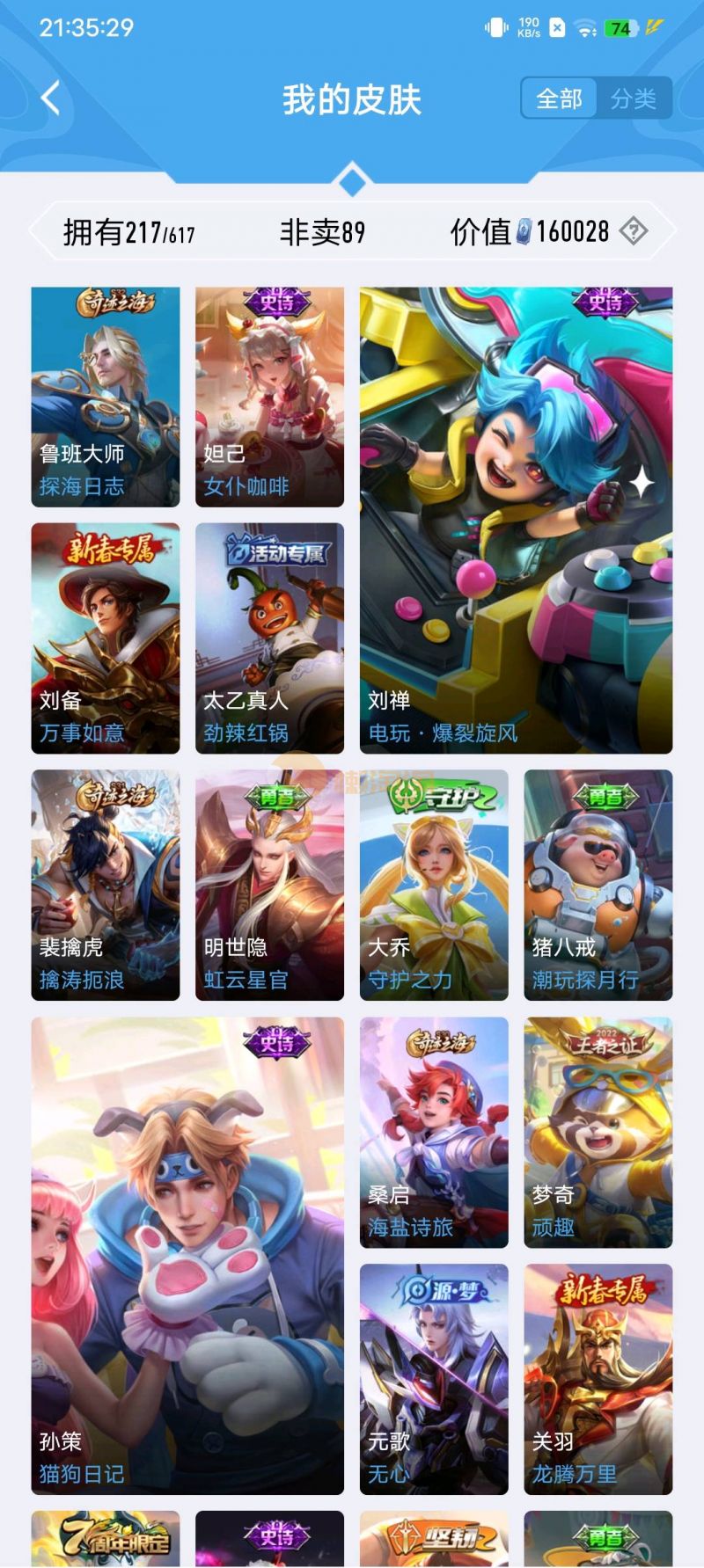This screenshot has height=1568, width=704.
Task: Open 太乙真人 劲辣红锅 skin
Action: click(269, 638)
